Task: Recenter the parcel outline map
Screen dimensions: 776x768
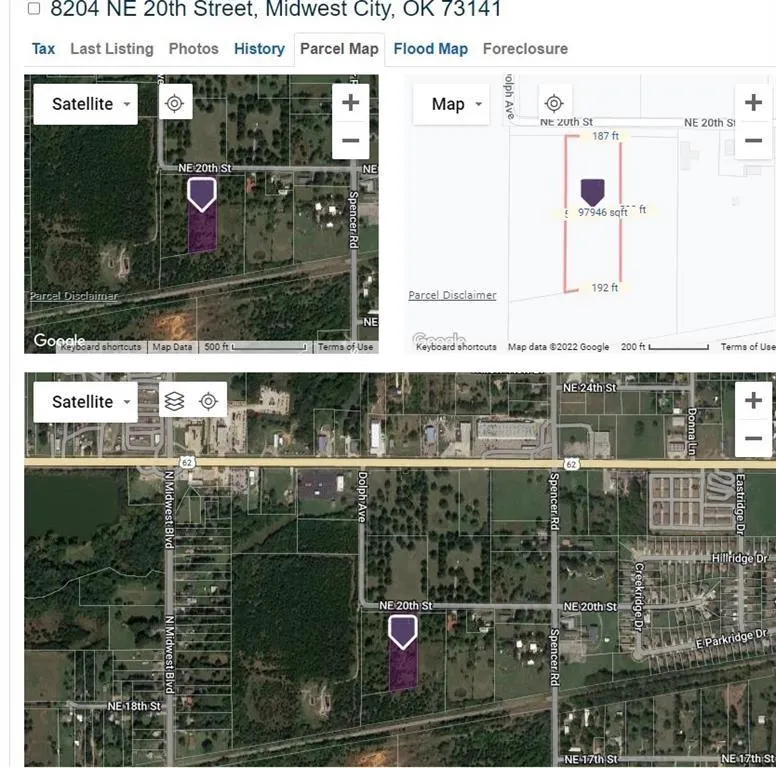Action: 554,103
